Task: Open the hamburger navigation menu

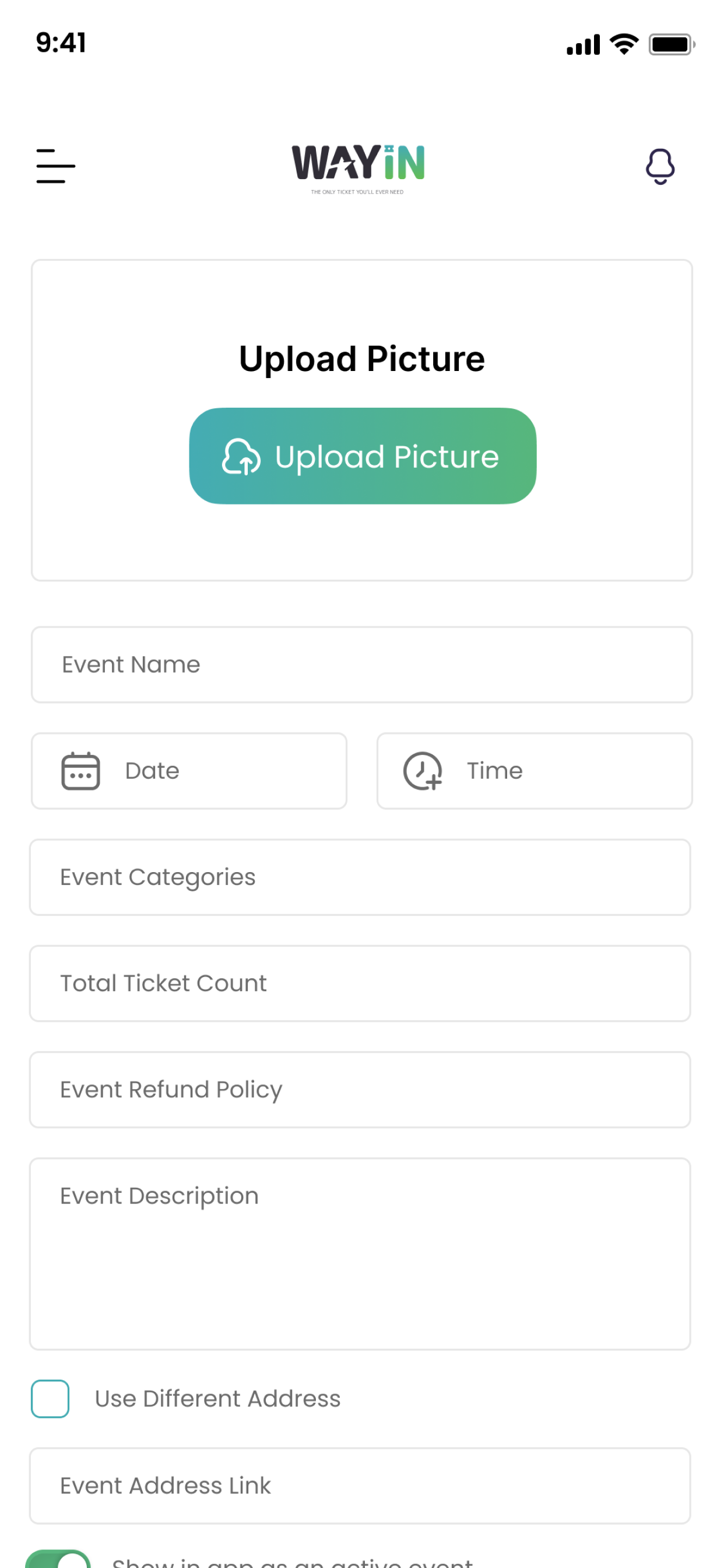Action: [x=56, y=166]
